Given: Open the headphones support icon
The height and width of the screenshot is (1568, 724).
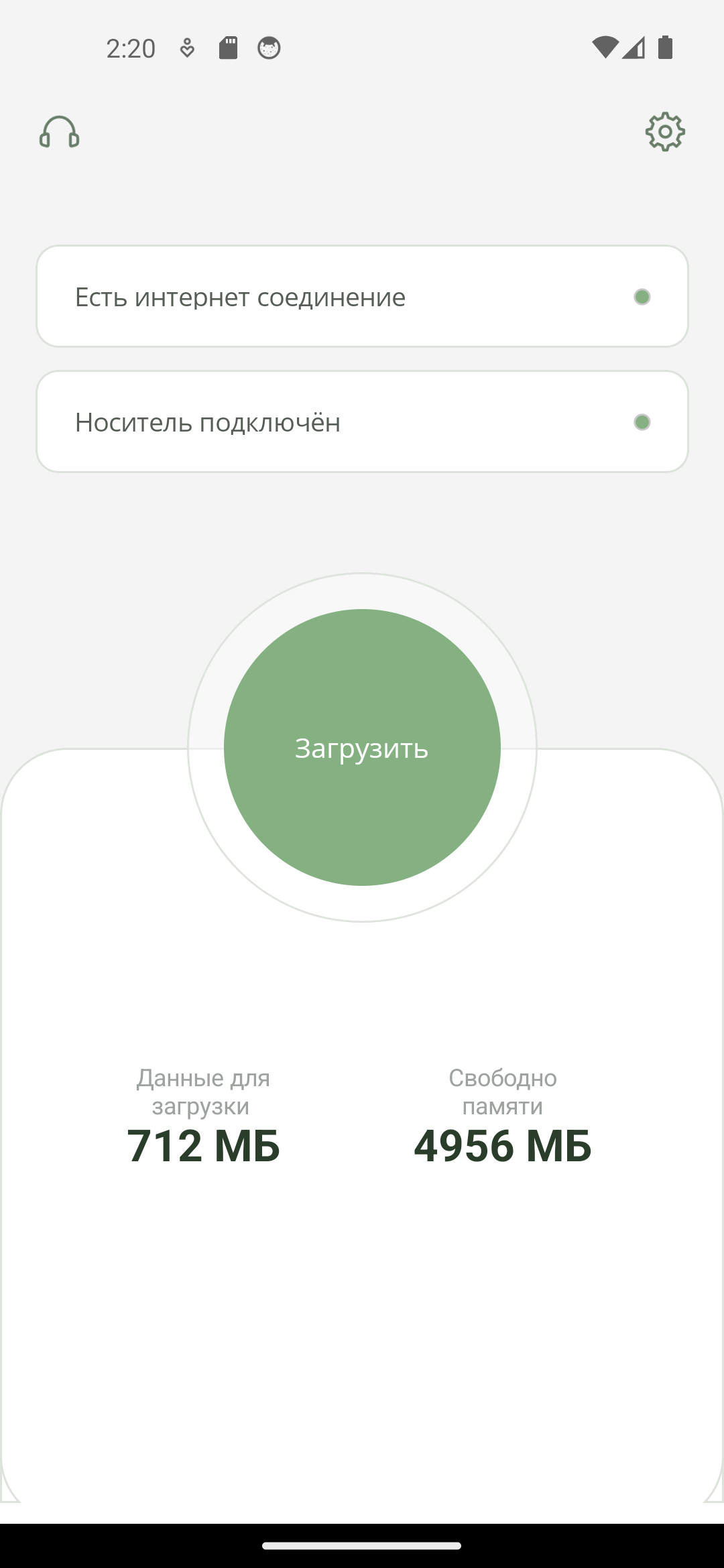Looking at the screenshot, I should click(60, 132).
